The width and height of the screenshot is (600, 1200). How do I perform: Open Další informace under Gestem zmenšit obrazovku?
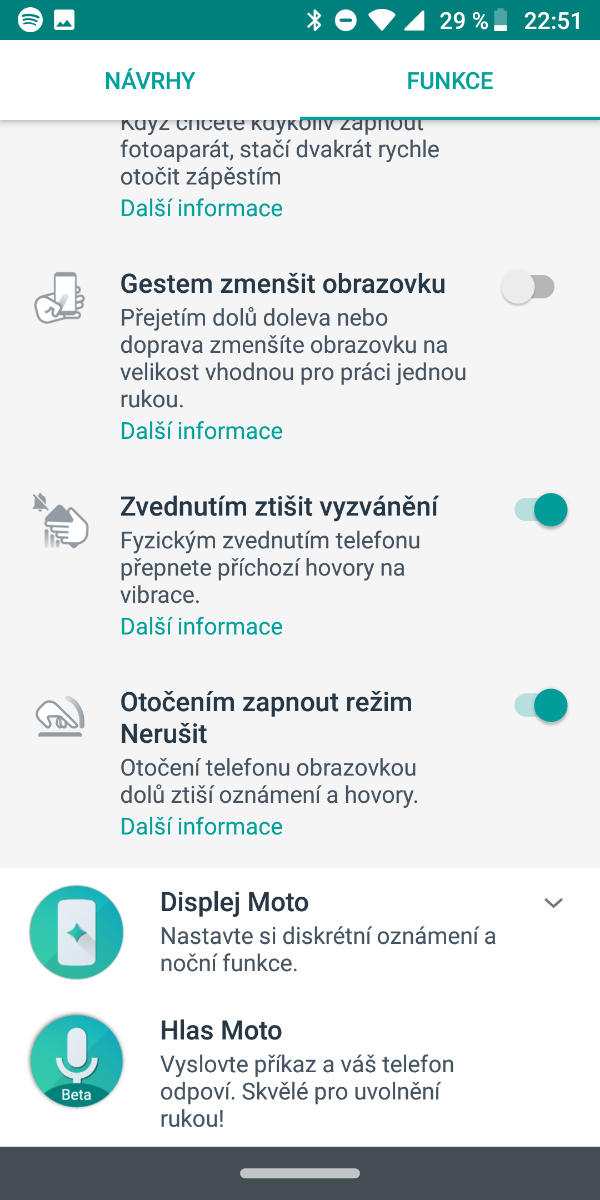201,431
